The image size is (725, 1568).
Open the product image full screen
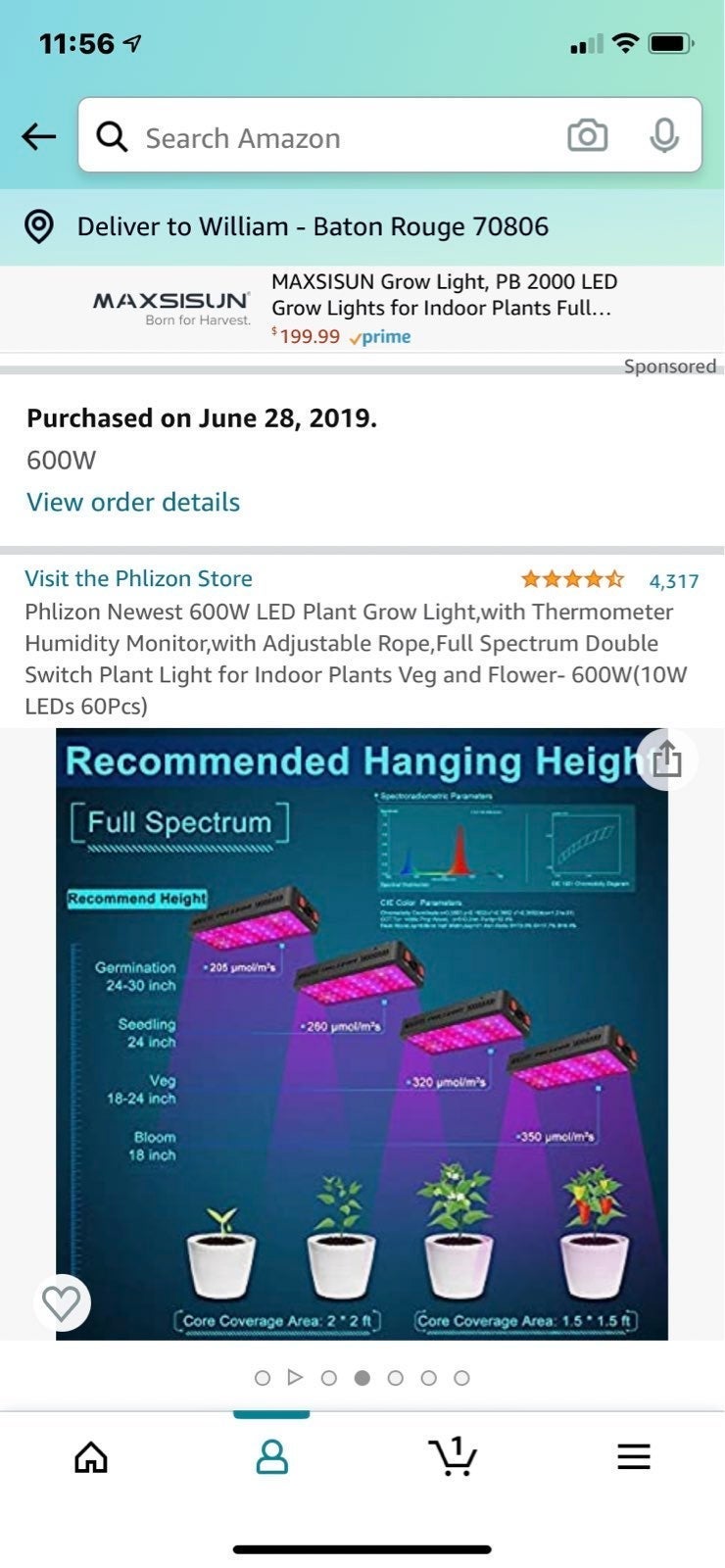362,1034
